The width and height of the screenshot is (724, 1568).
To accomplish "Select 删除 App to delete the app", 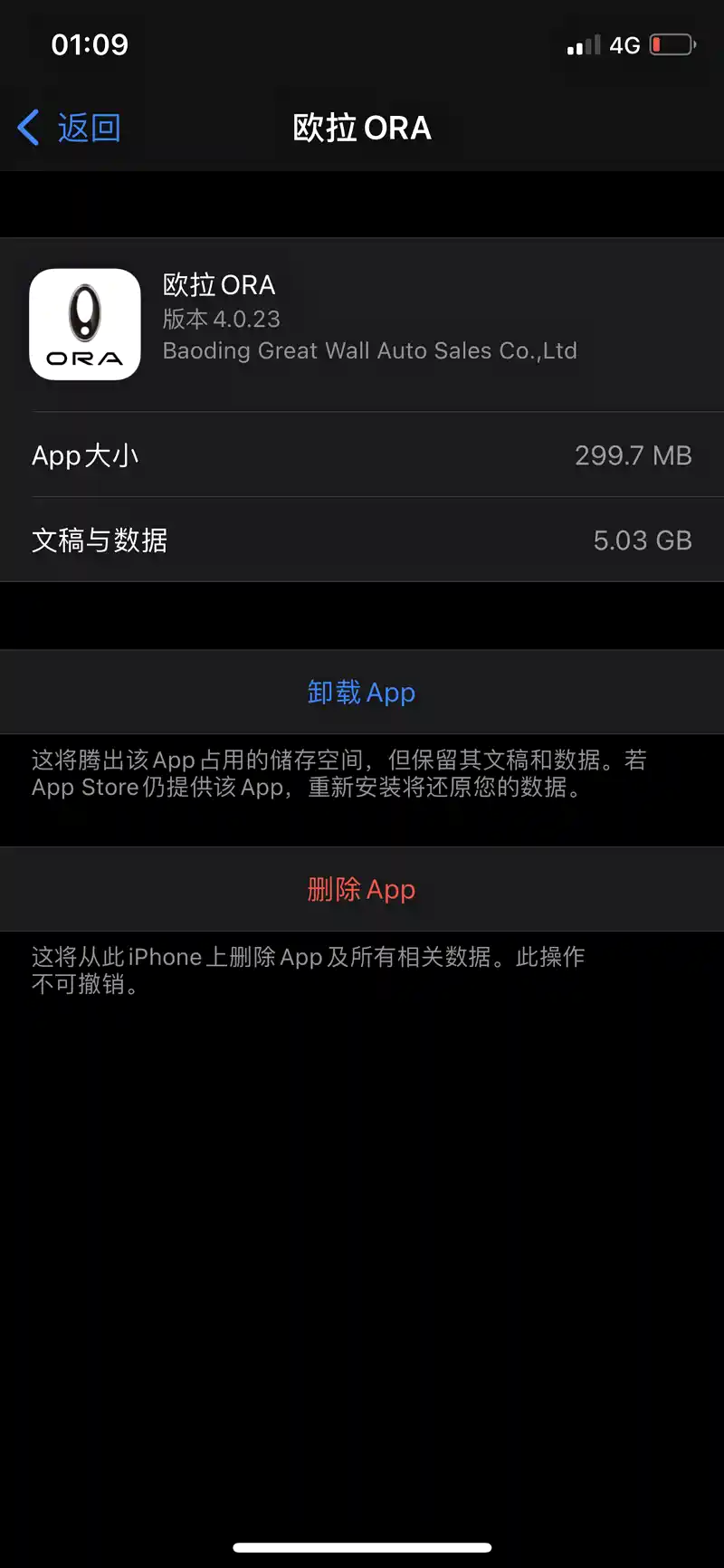I will (x=361, y=890).
